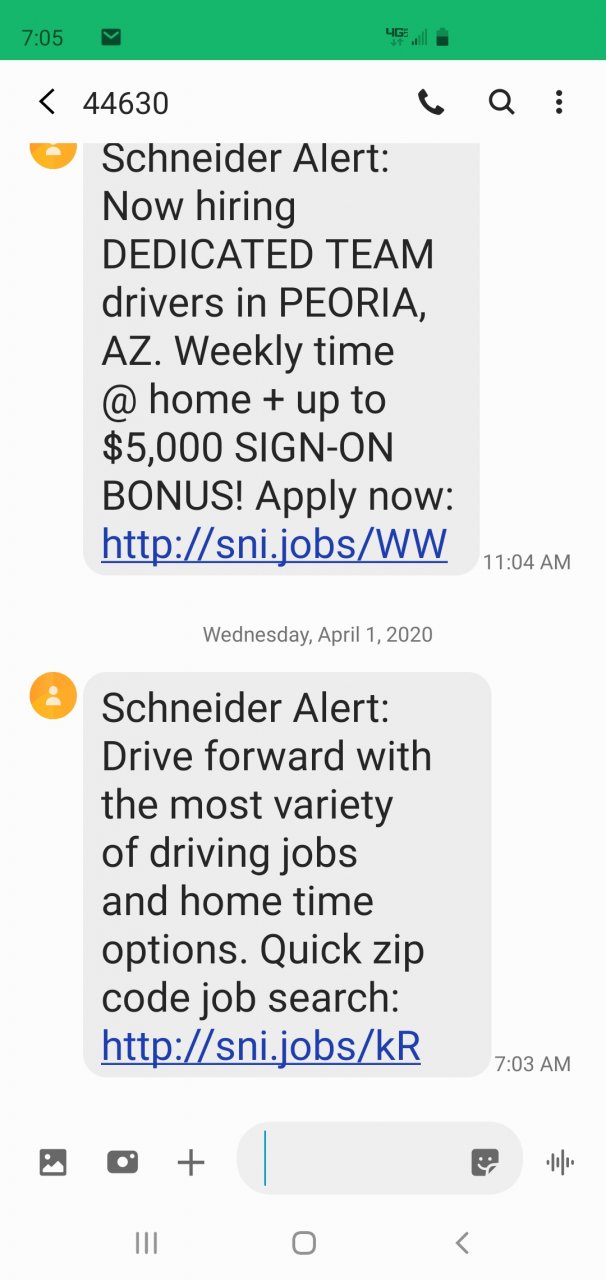Image resolution: width=606 pixels, height=1280 pixels.
Task: Go back from the 44630 conversation
Action: point(46,102)
